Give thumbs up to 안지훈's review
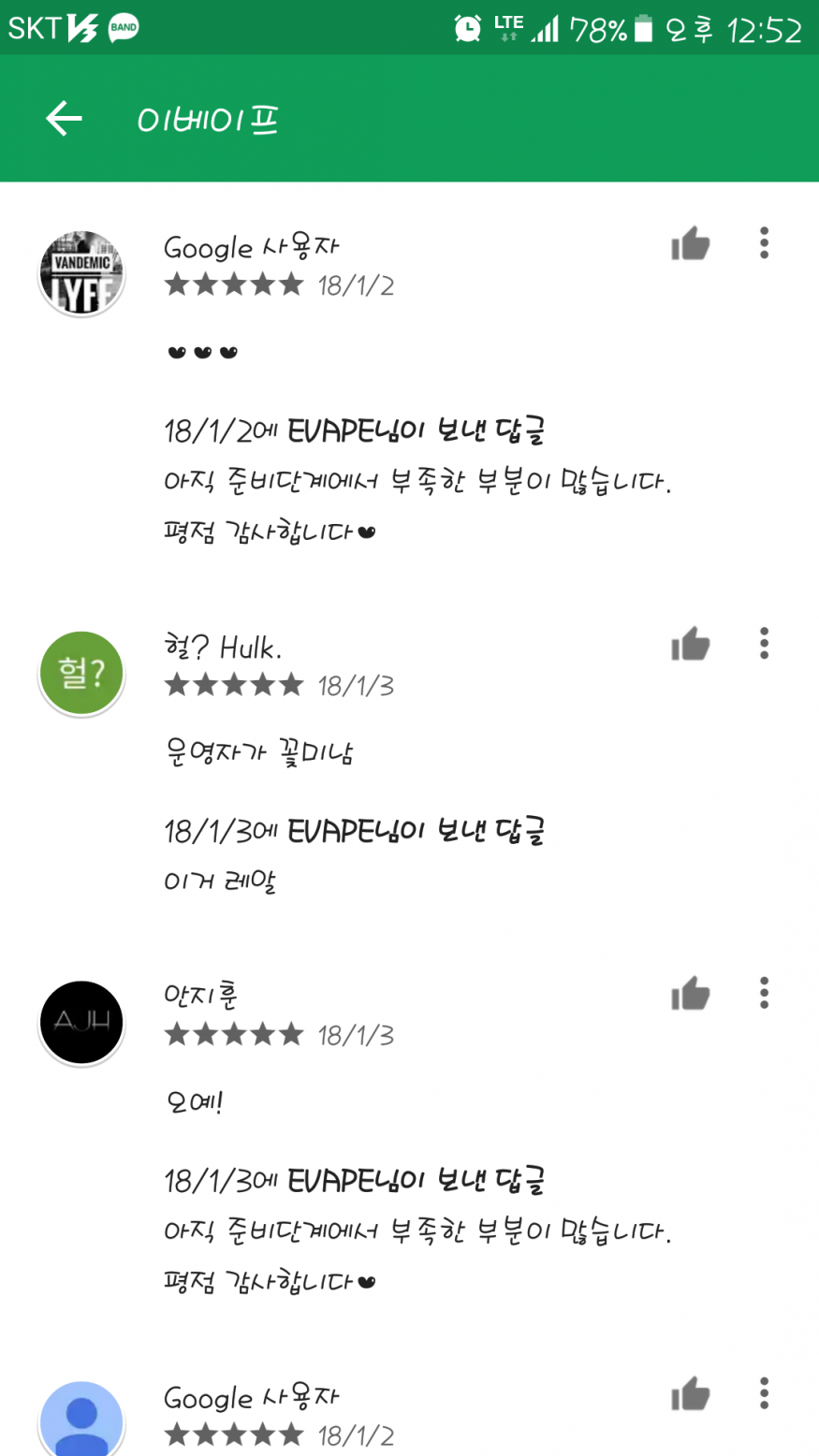 pos(691,994)
